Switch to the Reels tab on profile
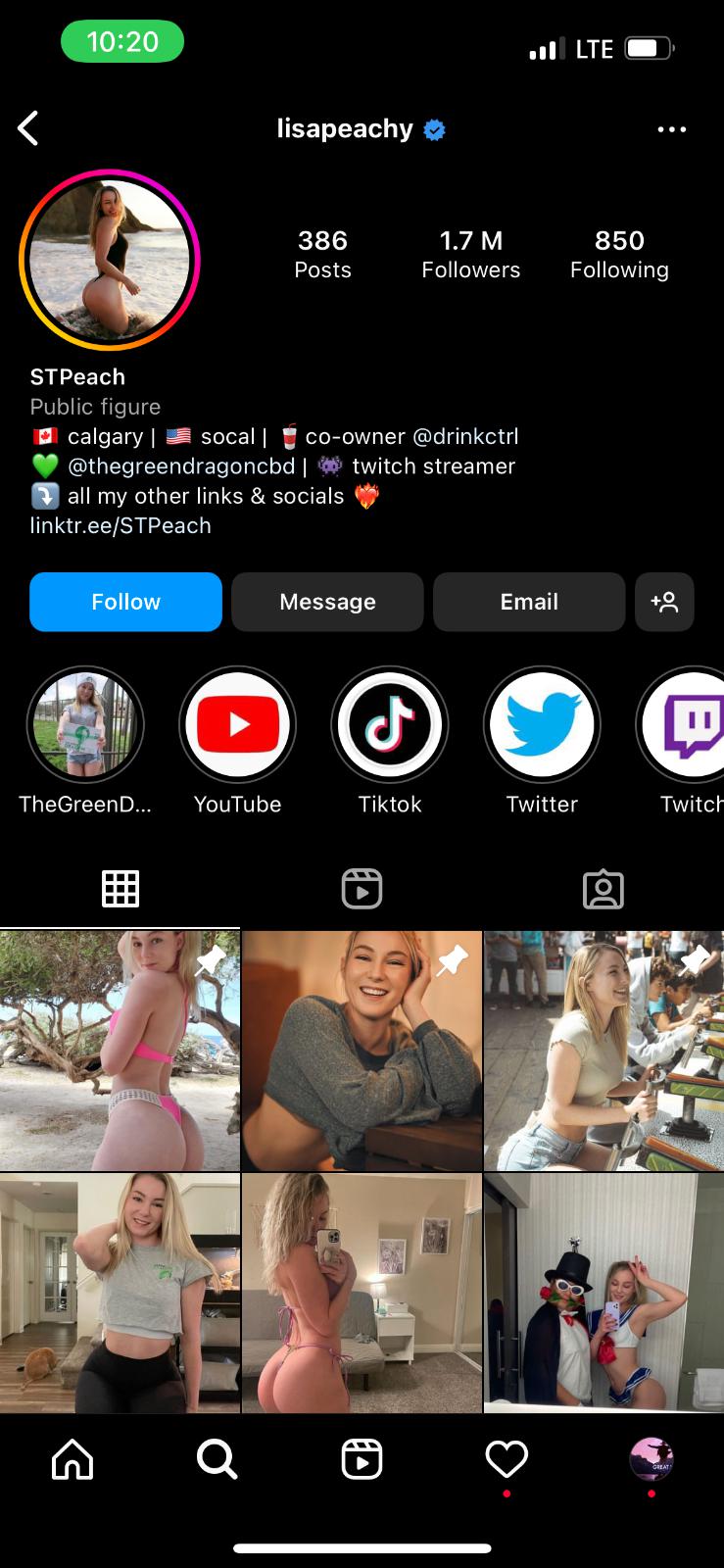Viewport: 724px width, 1568px height. tap(362, 889)
